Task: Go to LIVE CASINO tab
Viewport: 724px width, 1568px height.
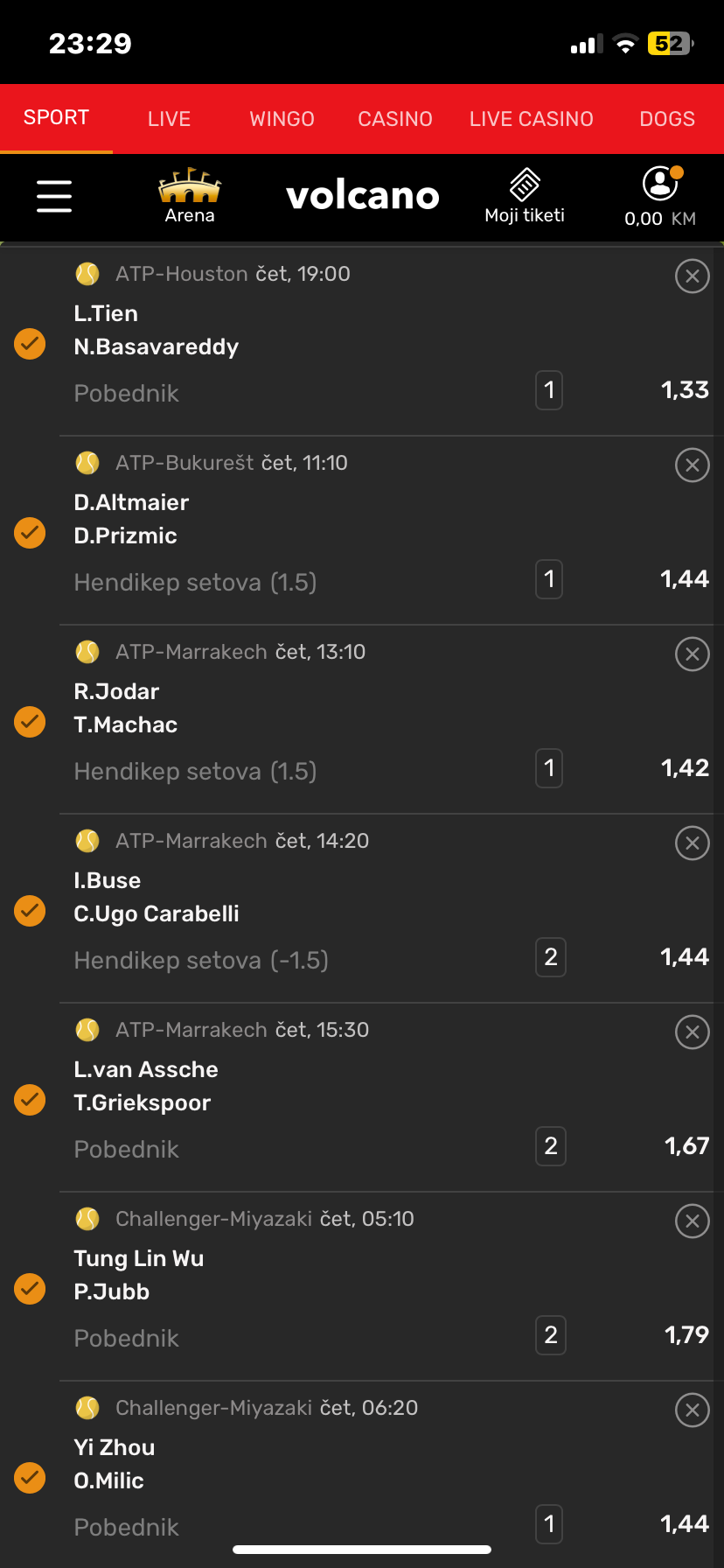Action: [531, 119]
